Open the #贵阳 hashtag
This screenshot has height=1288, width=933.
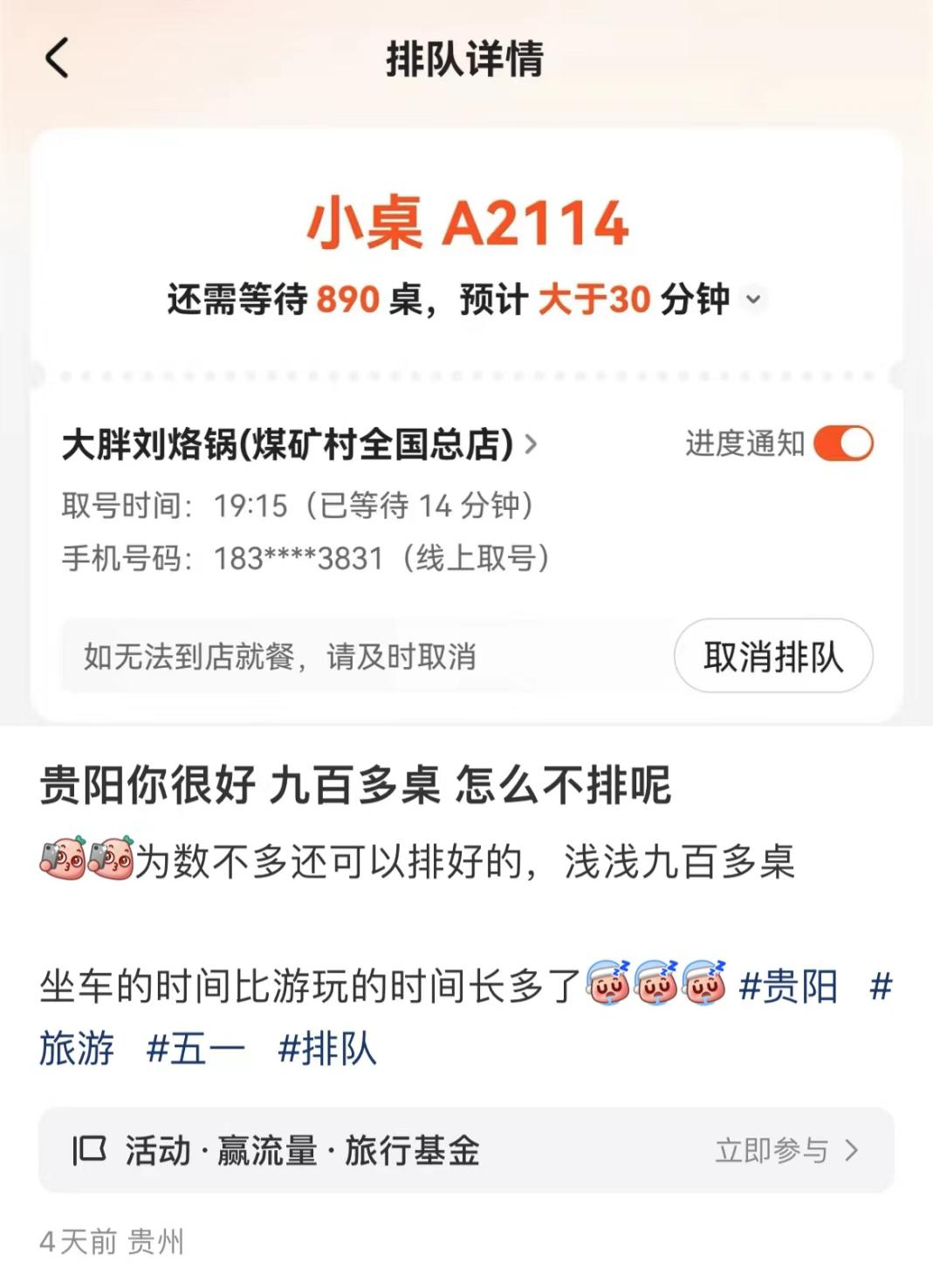click(x=787, y=987)
